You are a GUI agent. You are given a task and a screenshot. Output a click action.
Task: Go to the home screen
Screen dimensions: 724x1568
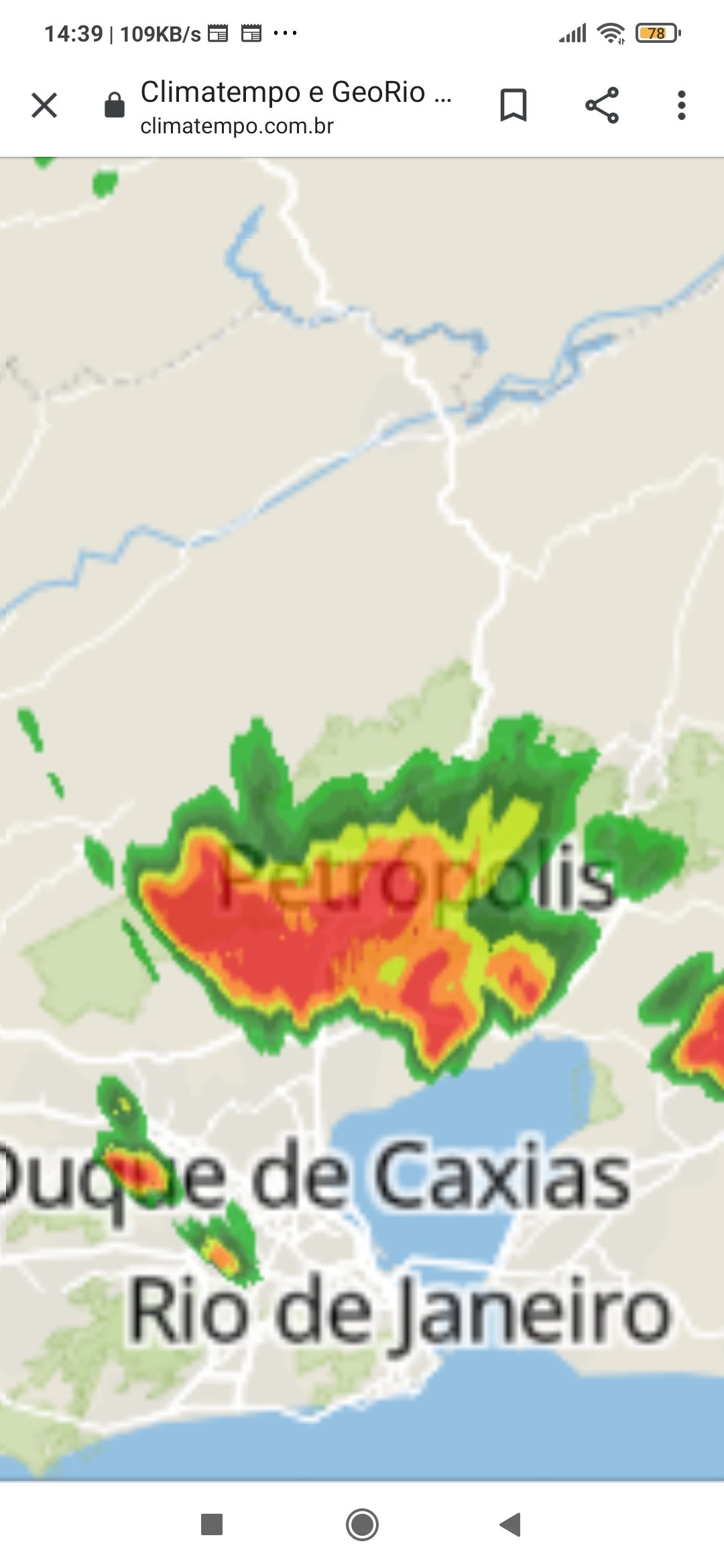pos(362,1524)
